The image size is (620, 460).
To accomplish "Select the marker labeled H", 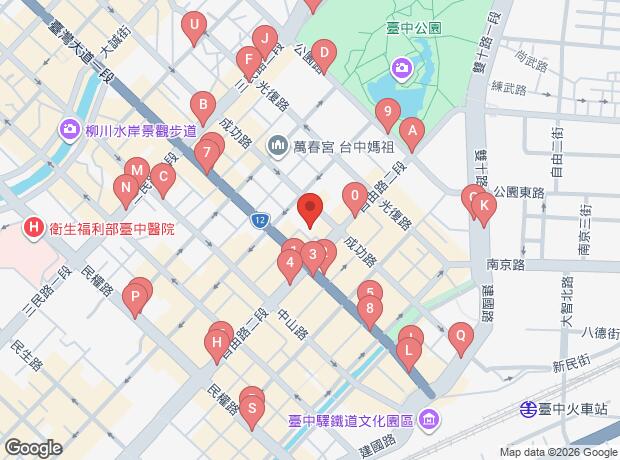I will [217, 345].
